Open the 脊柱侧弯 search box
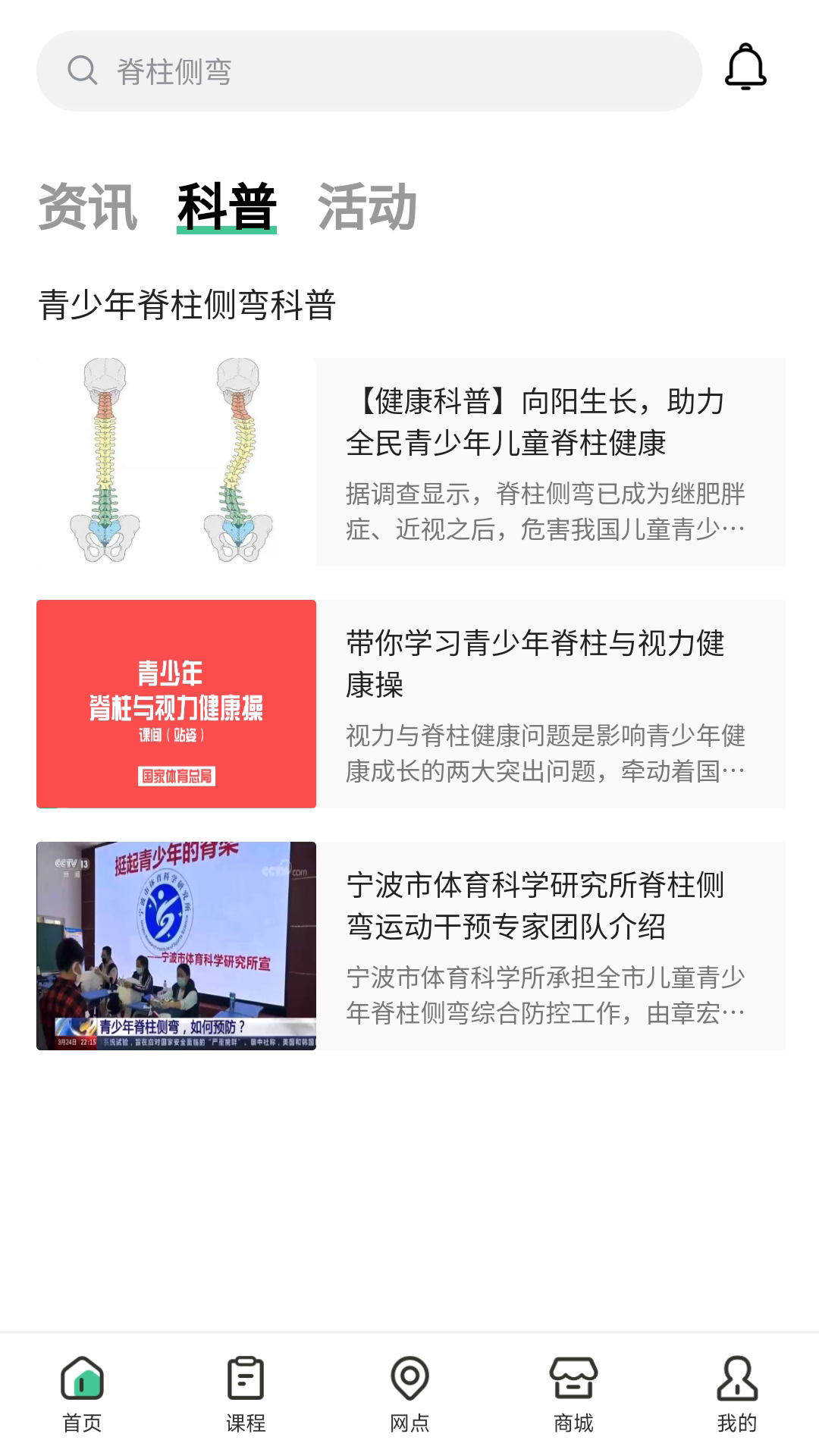This screenshot has height=1456, width=819. 369,71
